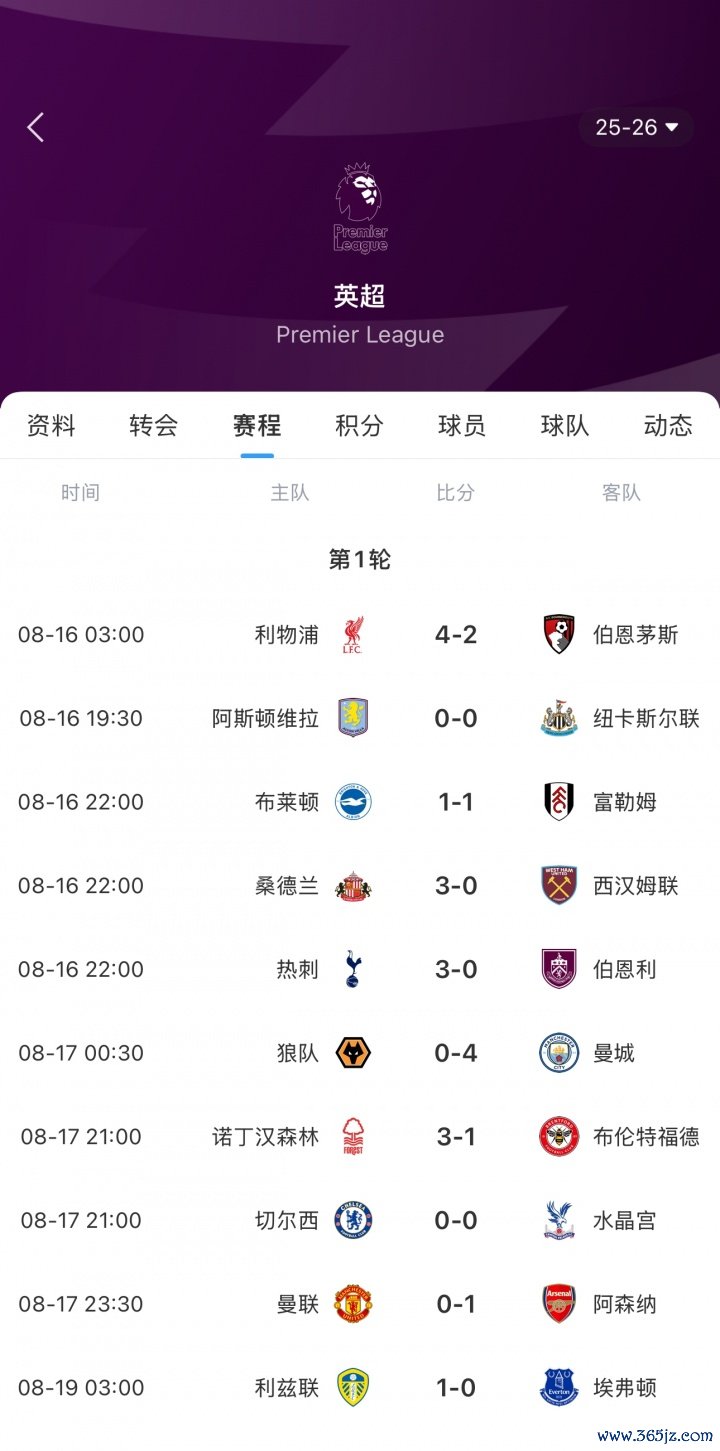View the 布莱顿 vs 富勒姆 match
720x1451 pixels.
(x=360, y=802)
